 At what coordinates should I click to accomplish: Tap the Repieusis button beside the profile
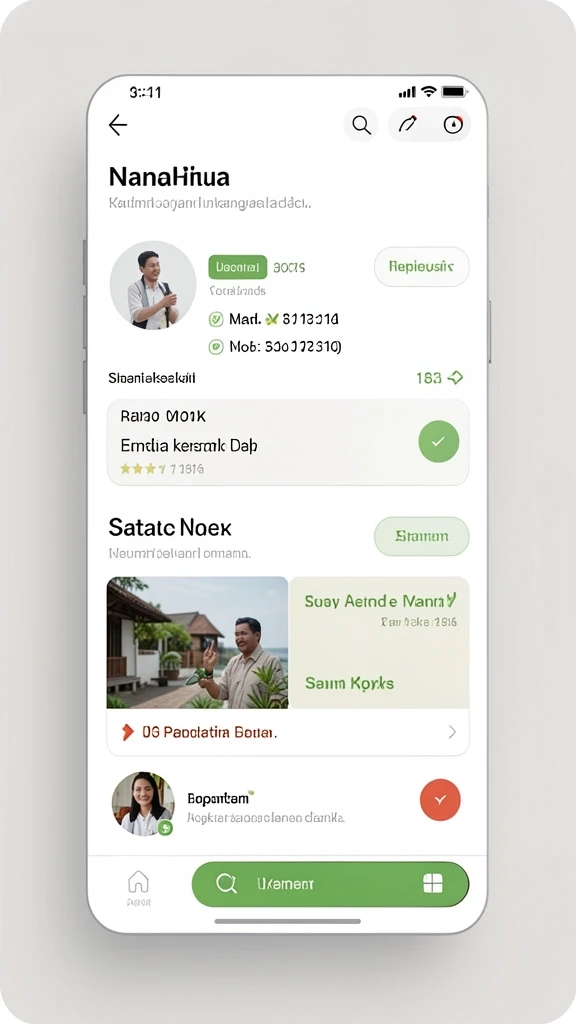421,266
